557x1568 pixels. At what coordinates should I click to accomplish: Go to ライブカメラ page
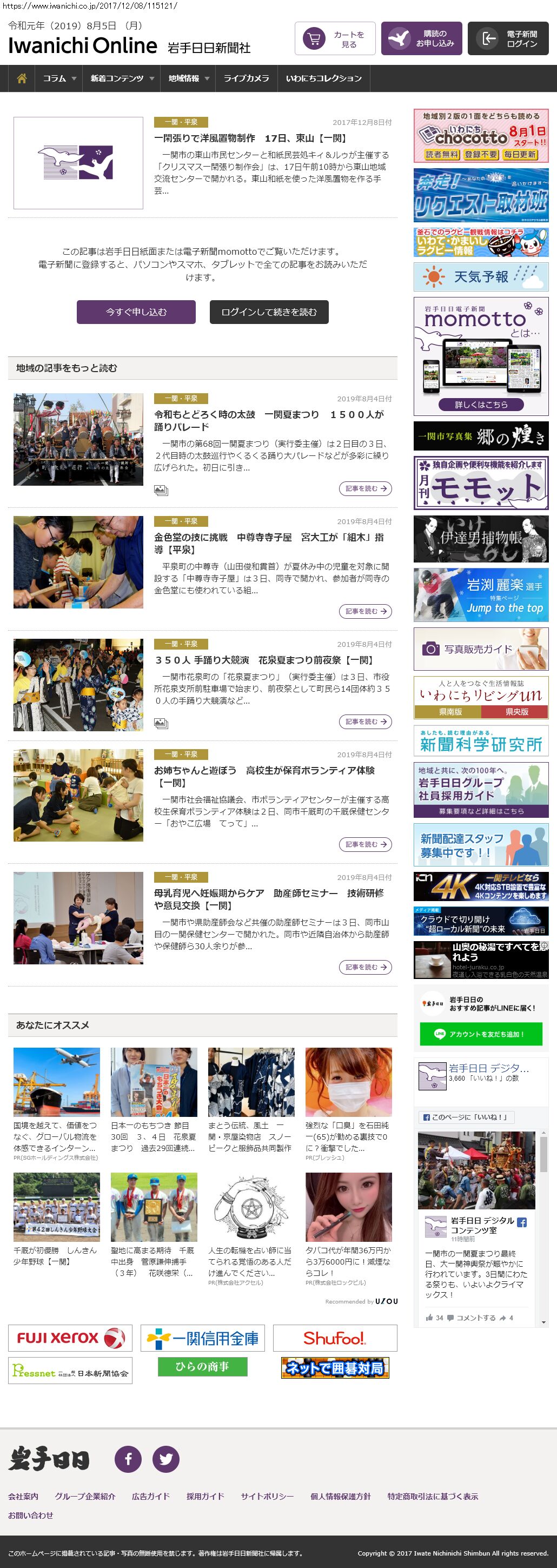tap(246, 78)
